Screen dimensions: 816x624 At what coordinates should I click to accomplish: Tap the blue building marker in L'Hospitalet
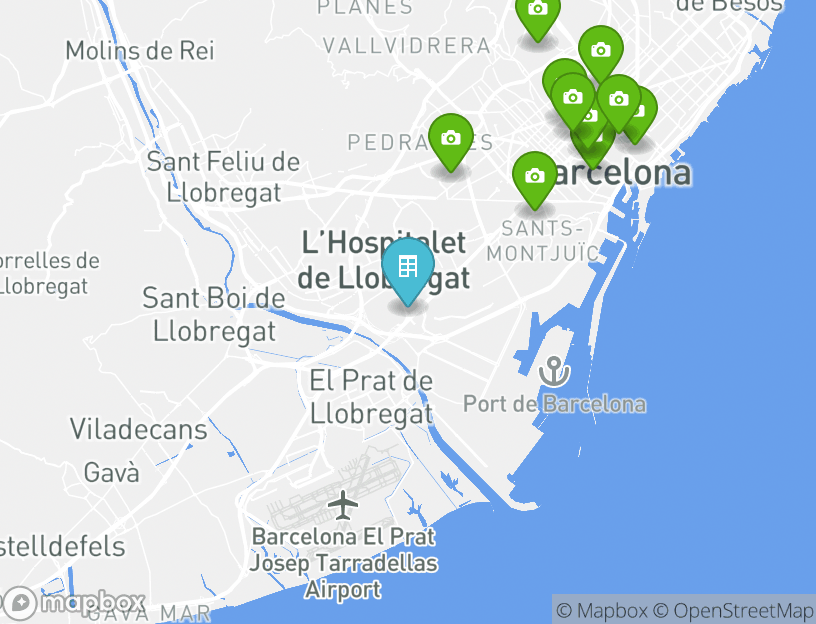pyautogui.click(x=407, y=267)
